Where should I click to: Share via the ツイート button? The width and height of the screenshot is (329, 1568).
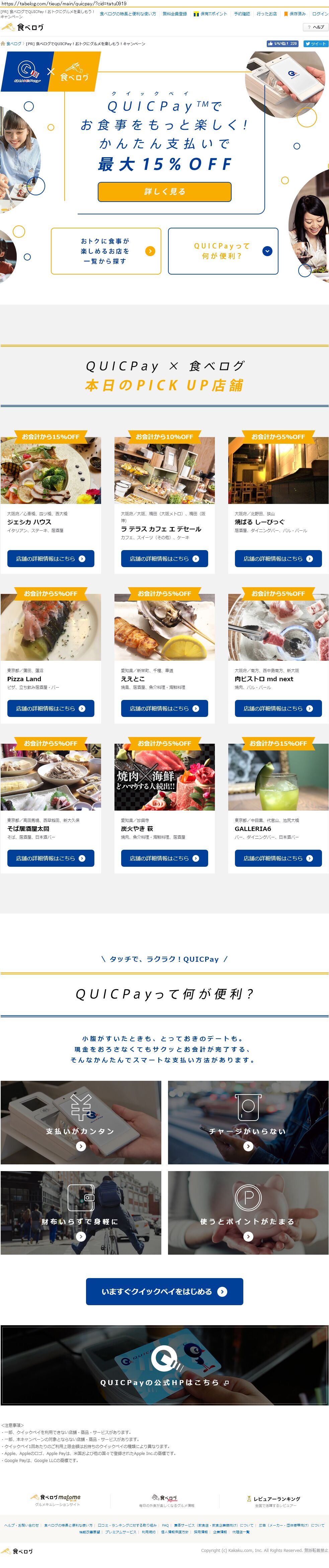pos(316,44)
